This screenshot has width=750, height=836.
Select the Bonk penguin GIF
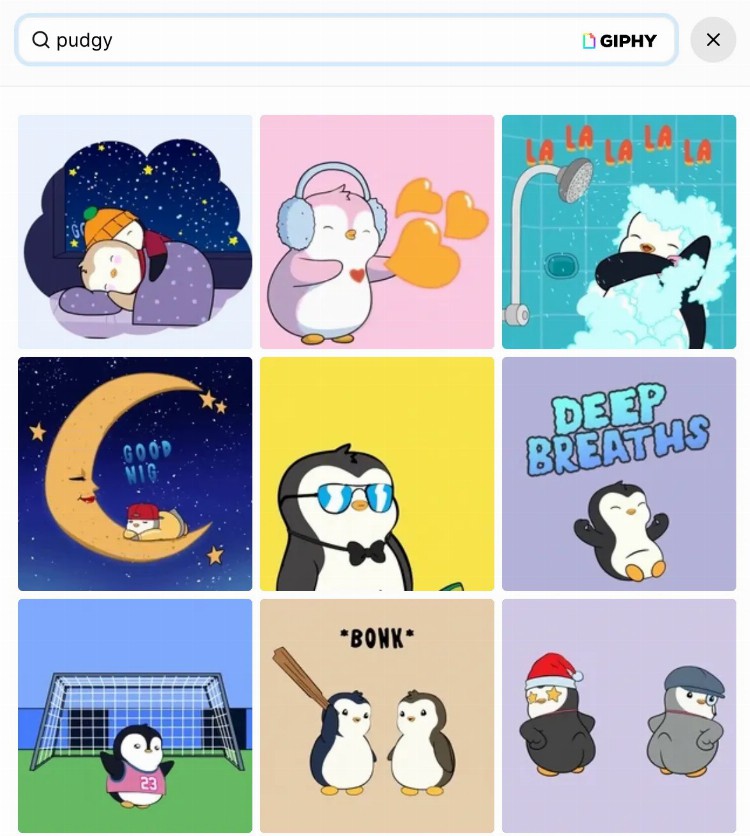tap(377, 715)
